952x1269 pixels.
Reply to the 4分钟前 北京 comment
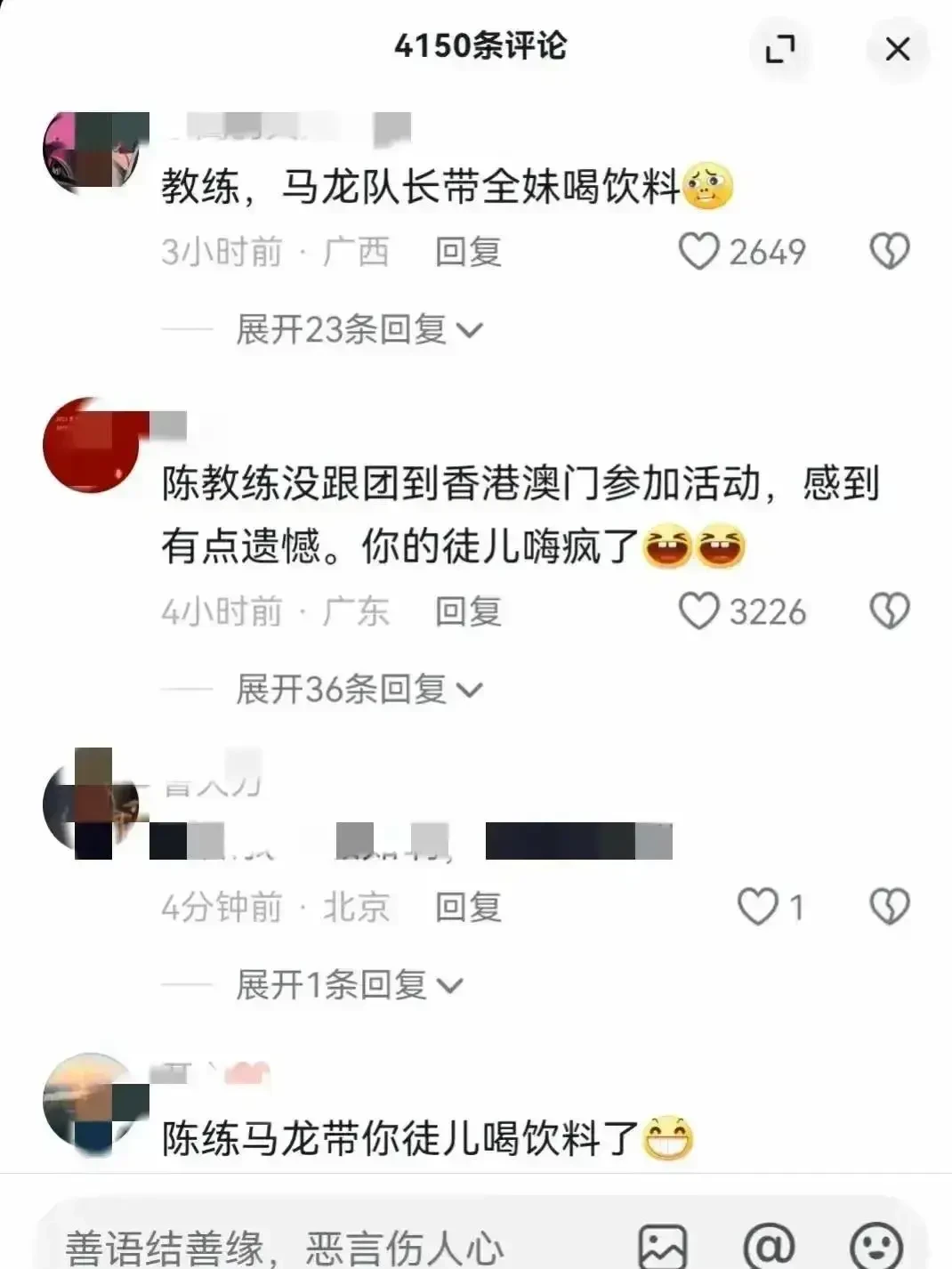pos(468,907)
